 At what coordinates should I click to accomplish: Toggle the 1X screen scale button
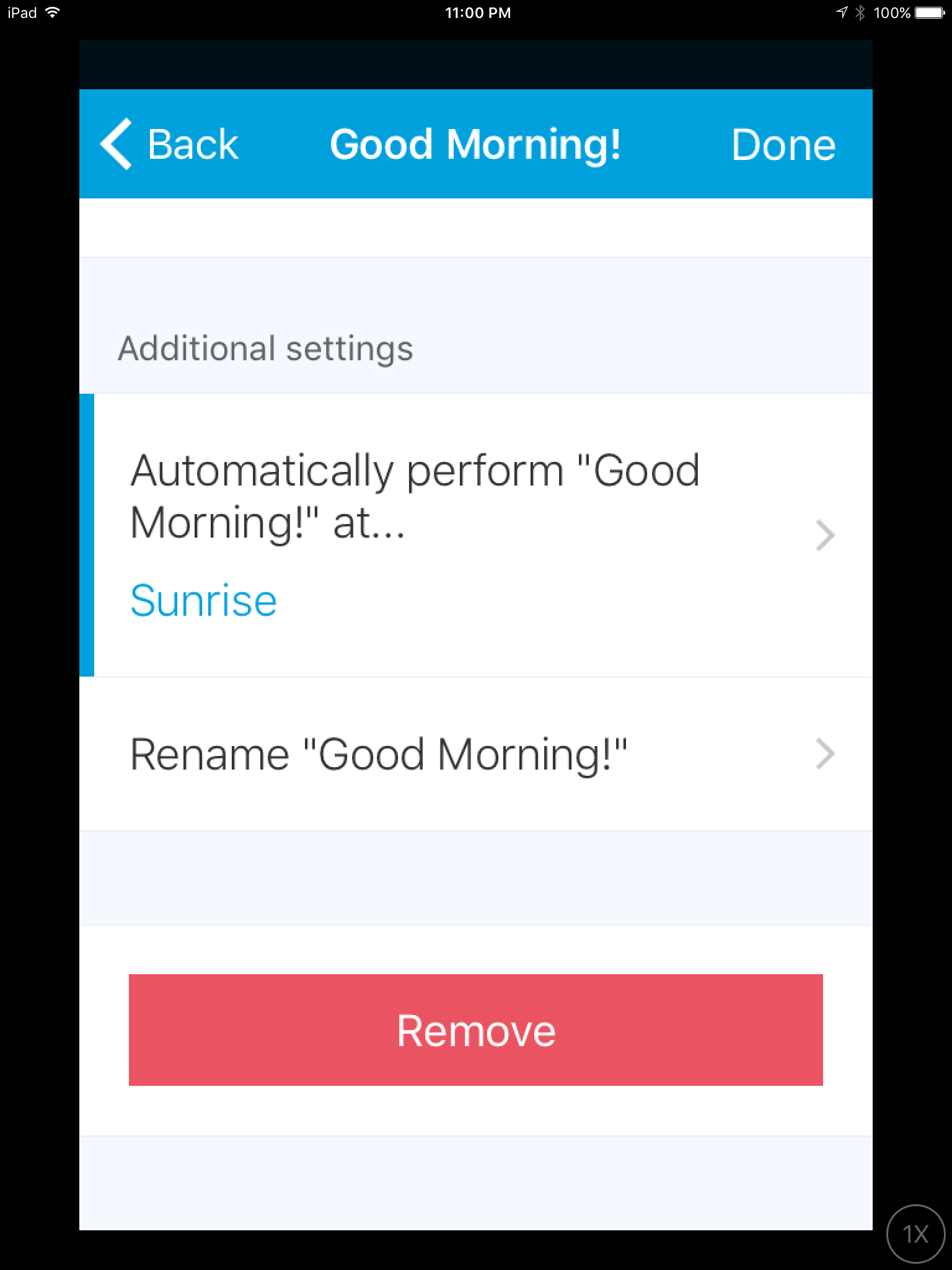tap(915, 1233)
